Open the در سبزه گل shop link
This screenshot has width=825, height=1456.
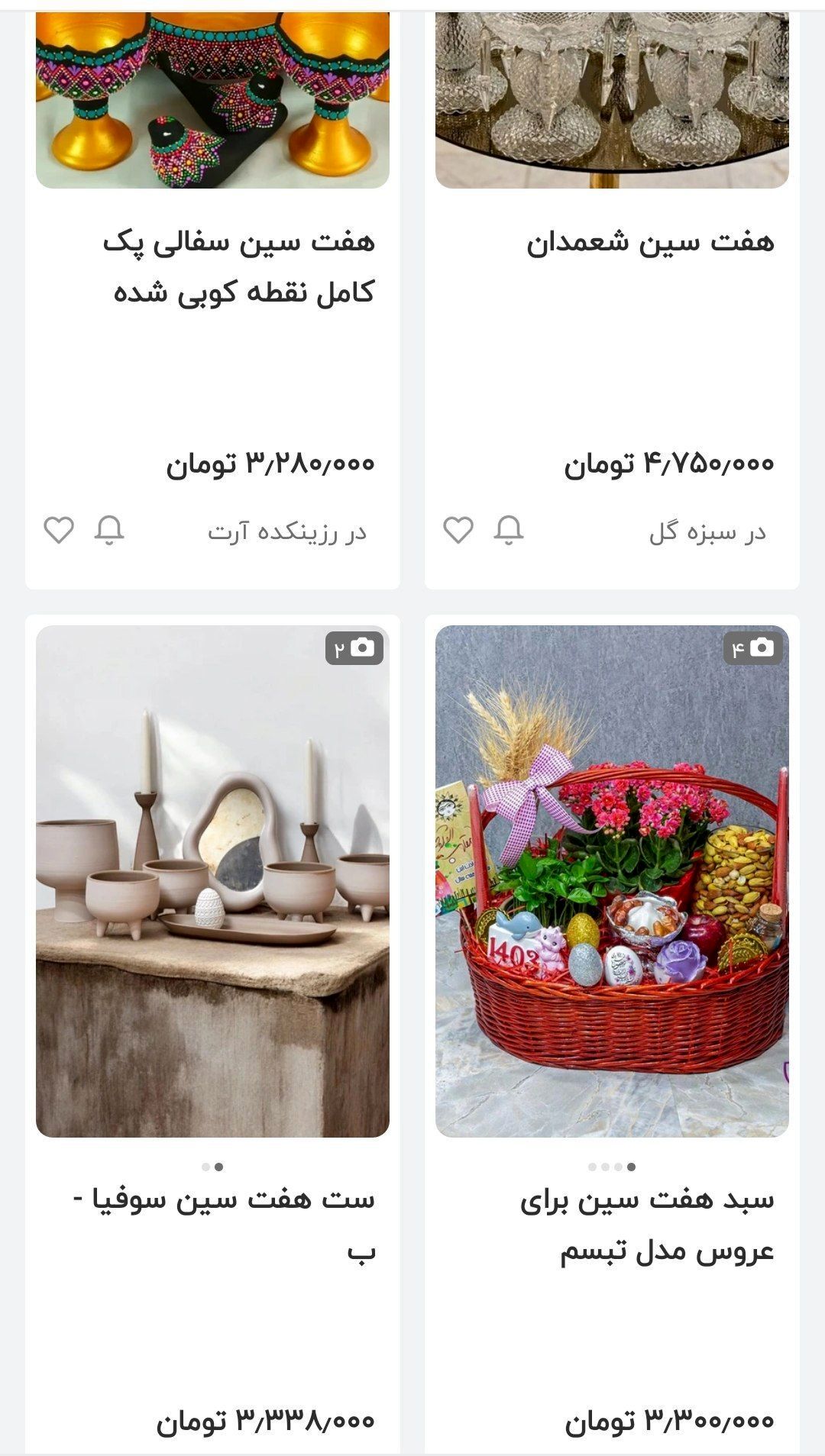(707, 532)
